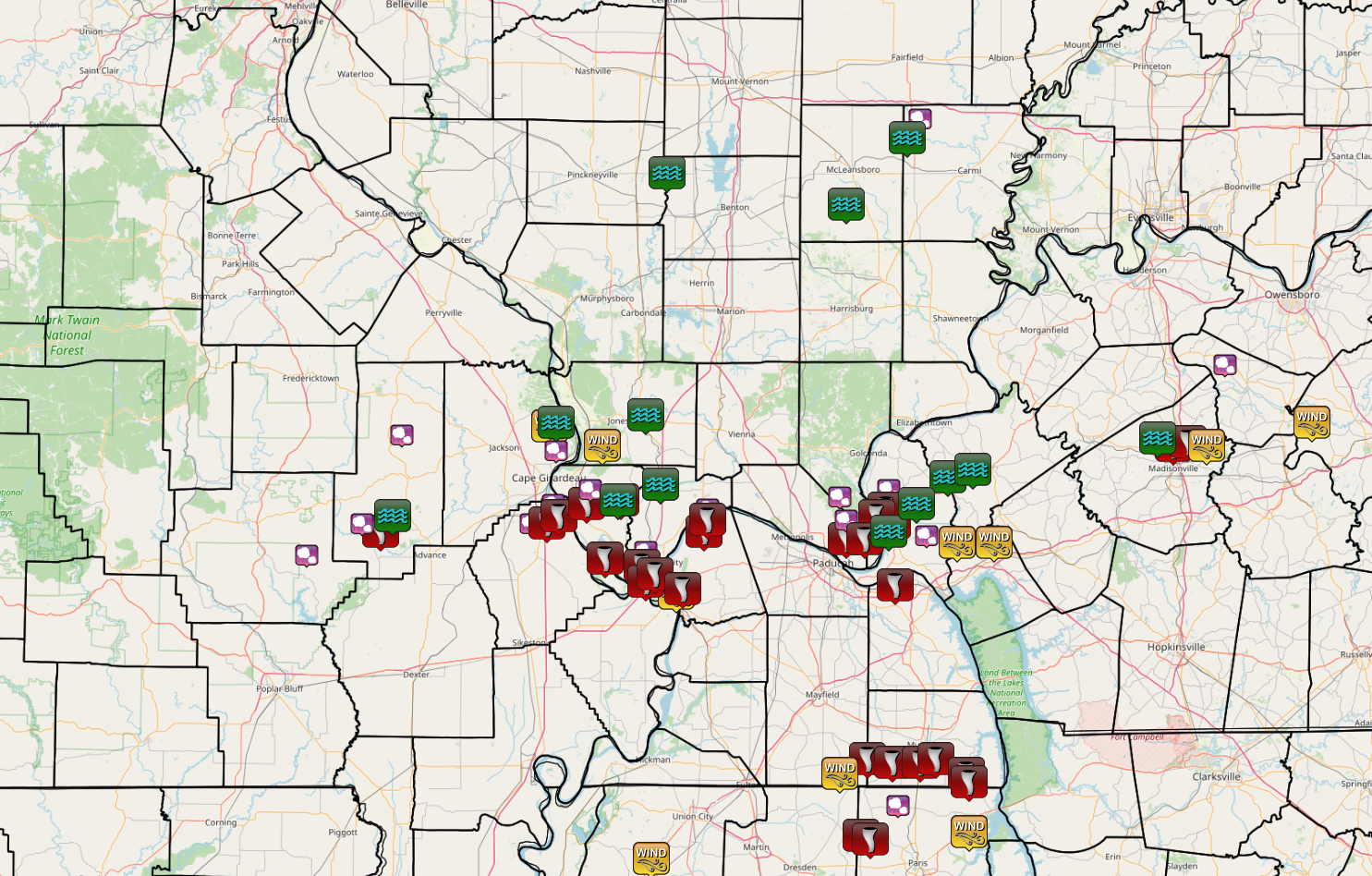Open the wind marker northeast of Jackson
Viewport: 1372px width, 876px height.
[602, 444]
